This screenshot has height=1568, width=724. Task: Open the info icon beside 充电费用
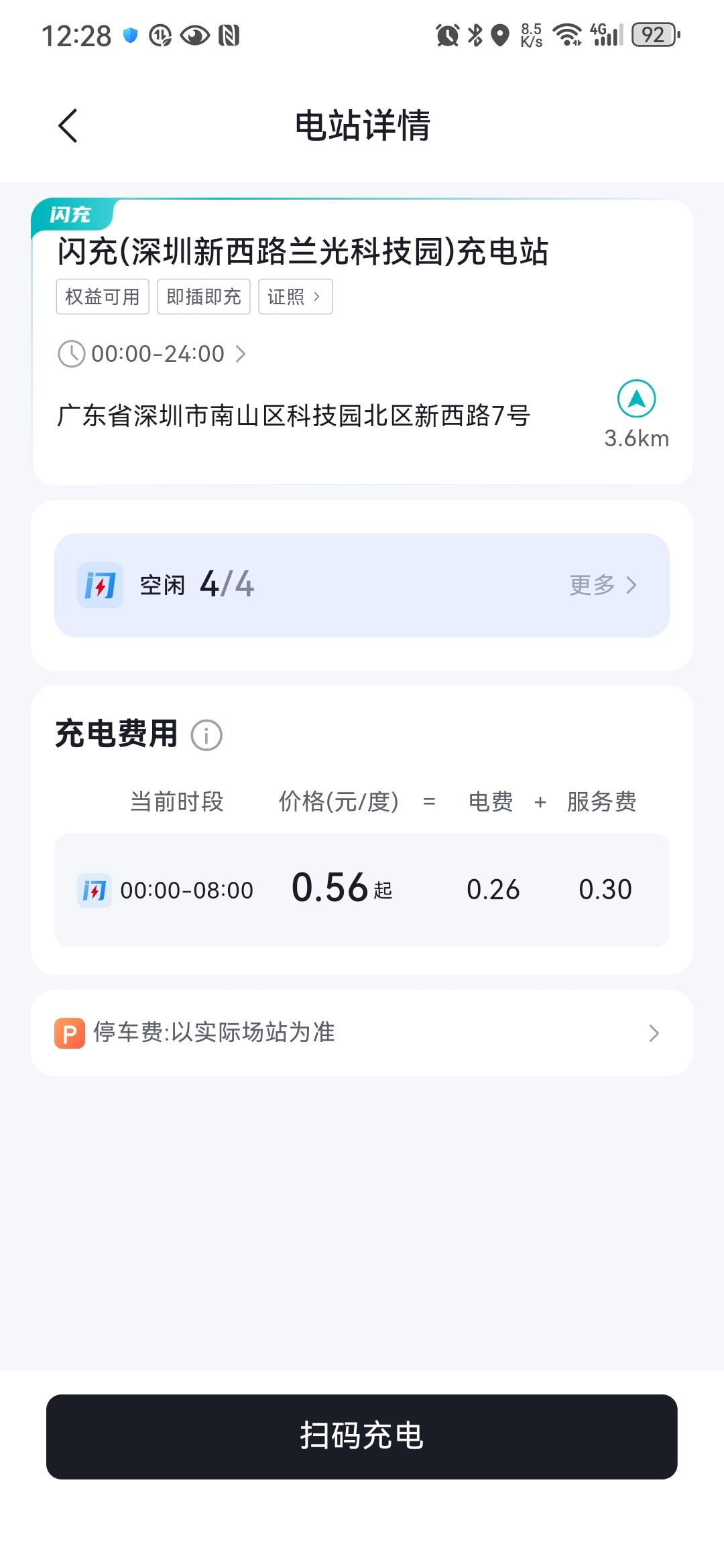pos(206,735)
